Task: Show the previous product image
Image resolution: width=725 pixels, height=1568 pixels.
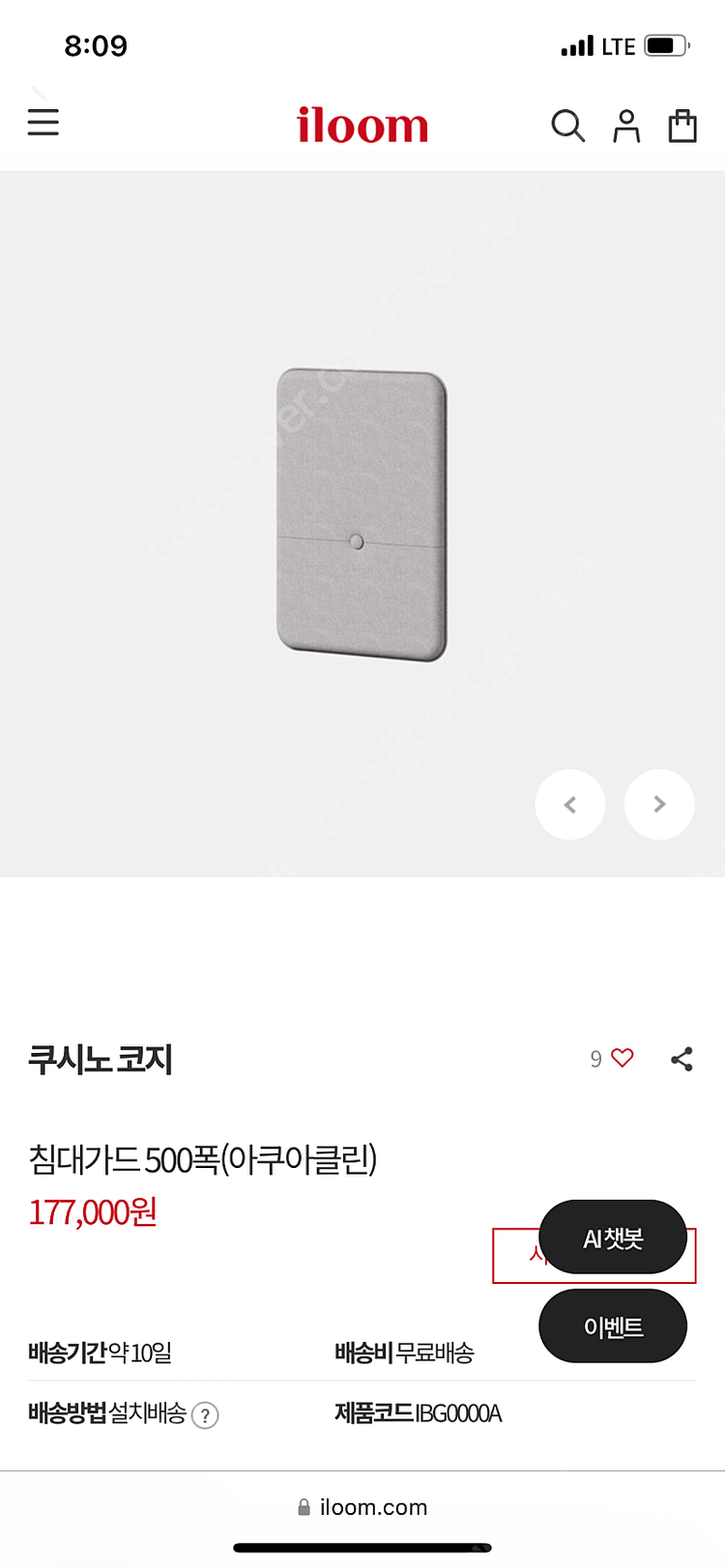Action: pyautogui.click(x=570, y=804)
